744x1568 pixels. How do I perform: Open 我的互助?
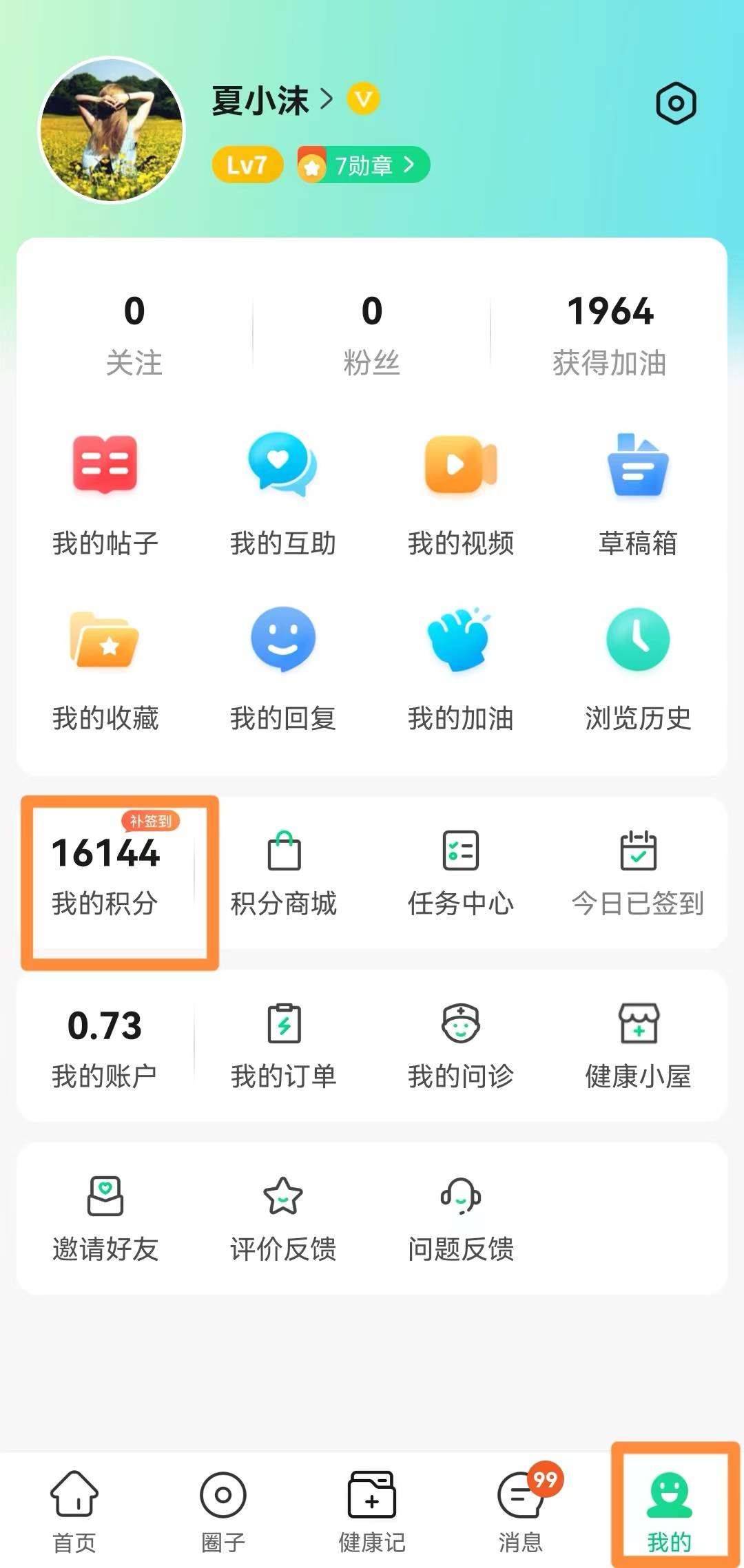[x=282, y=492]
